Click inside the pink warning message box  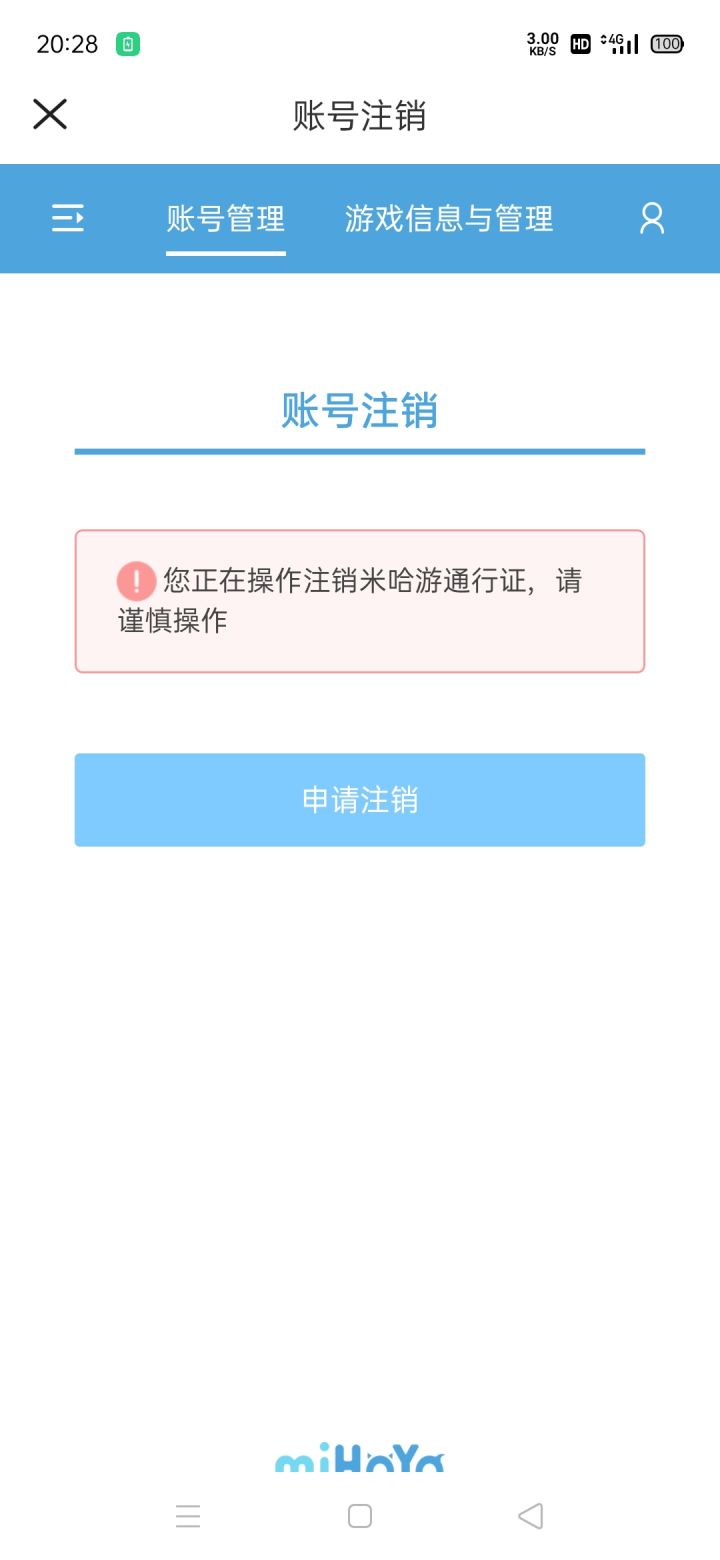tap(360, 600)
